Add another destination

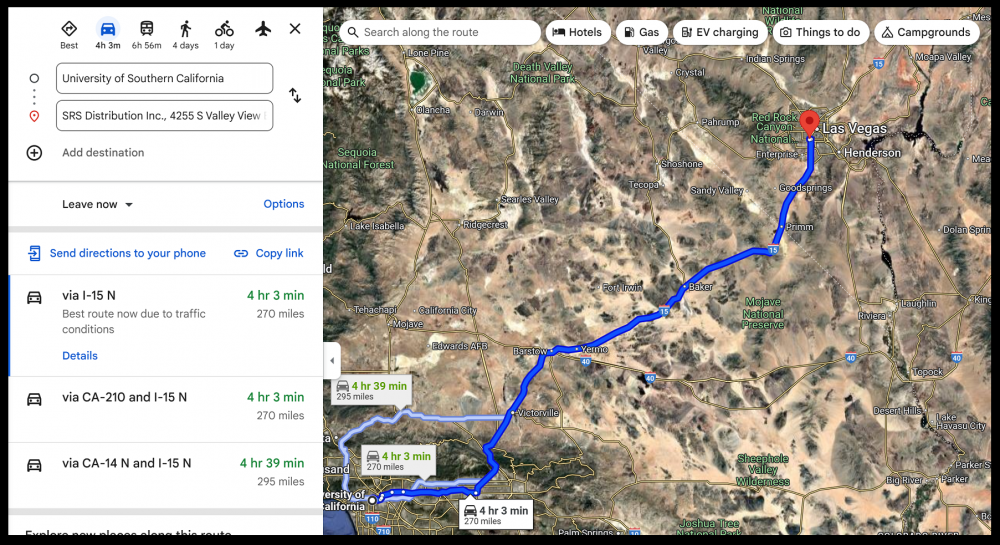tap(102, 153)
